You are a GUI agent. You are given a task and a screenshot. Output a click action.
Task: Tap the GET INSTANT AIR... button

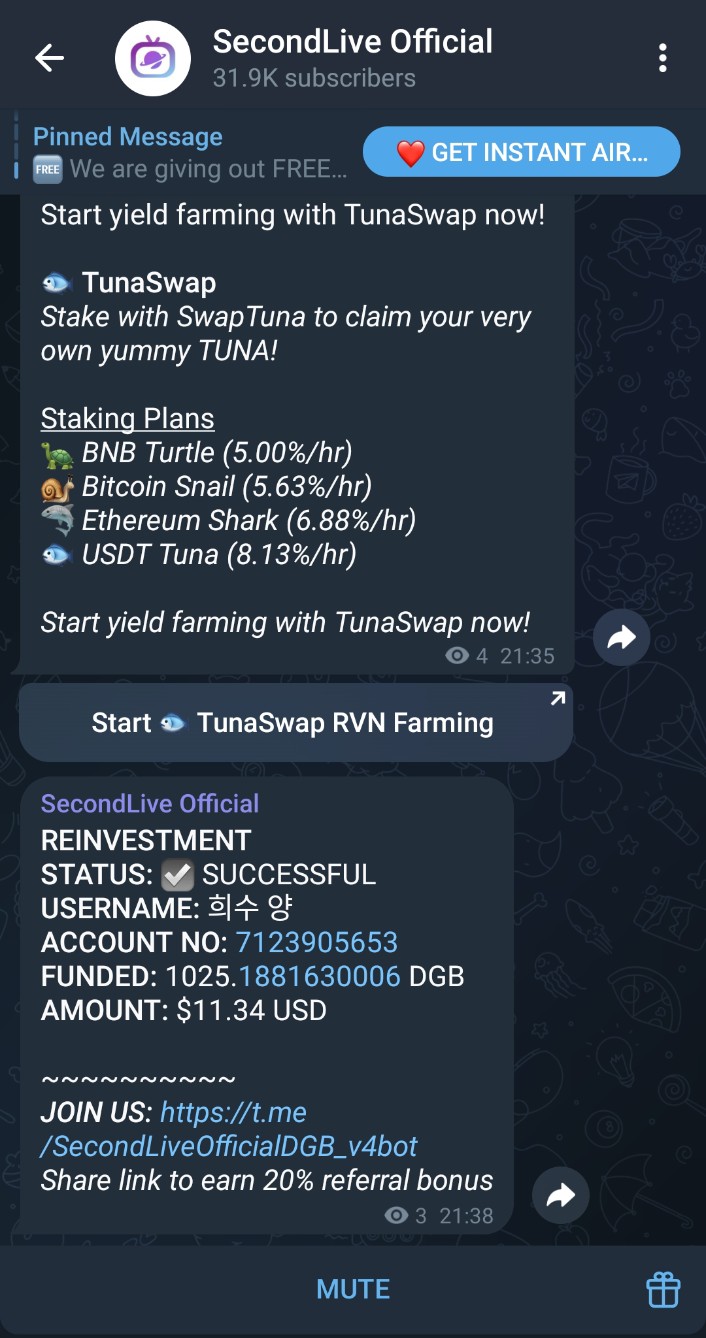pos(521,152)
